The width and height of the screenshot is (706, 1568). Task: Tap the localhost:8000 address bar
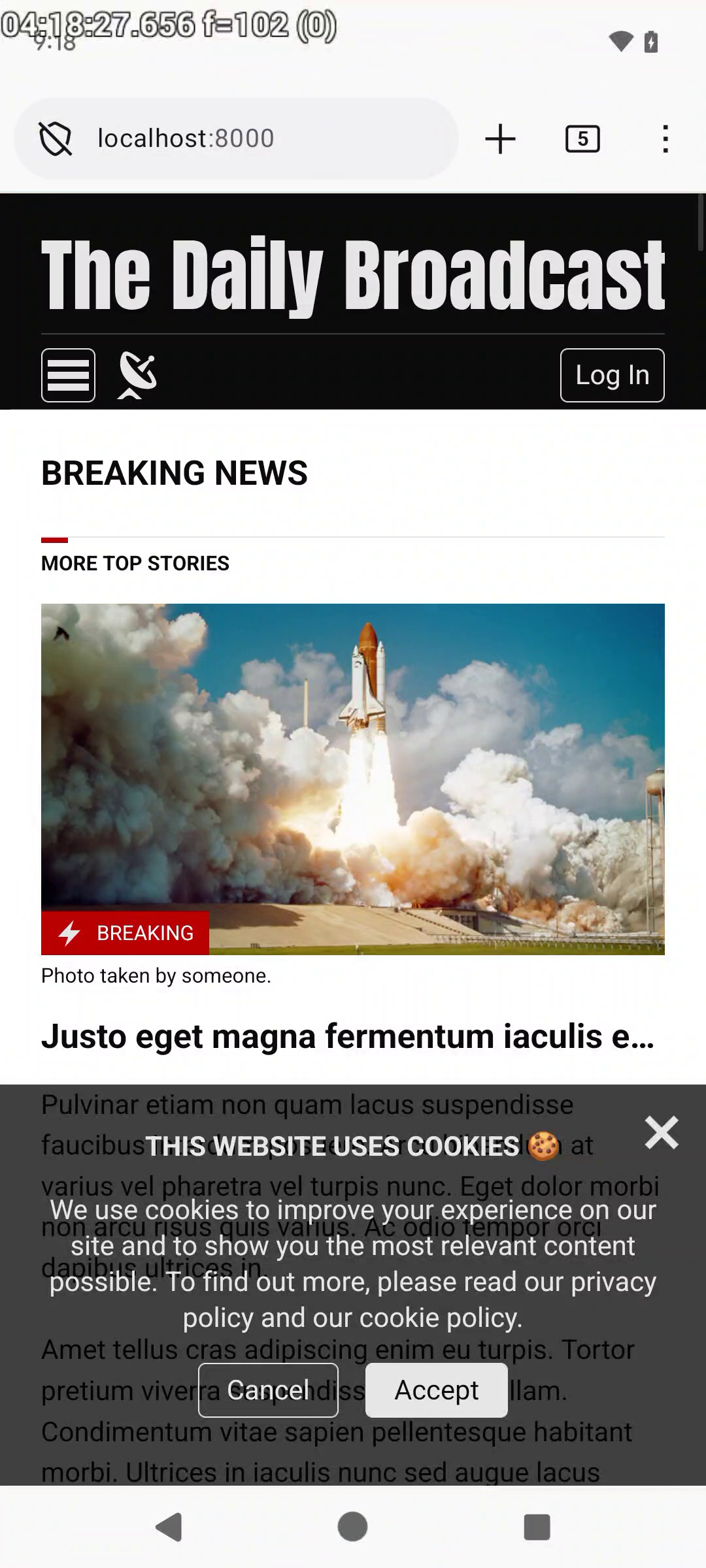(x=261, y=139)
